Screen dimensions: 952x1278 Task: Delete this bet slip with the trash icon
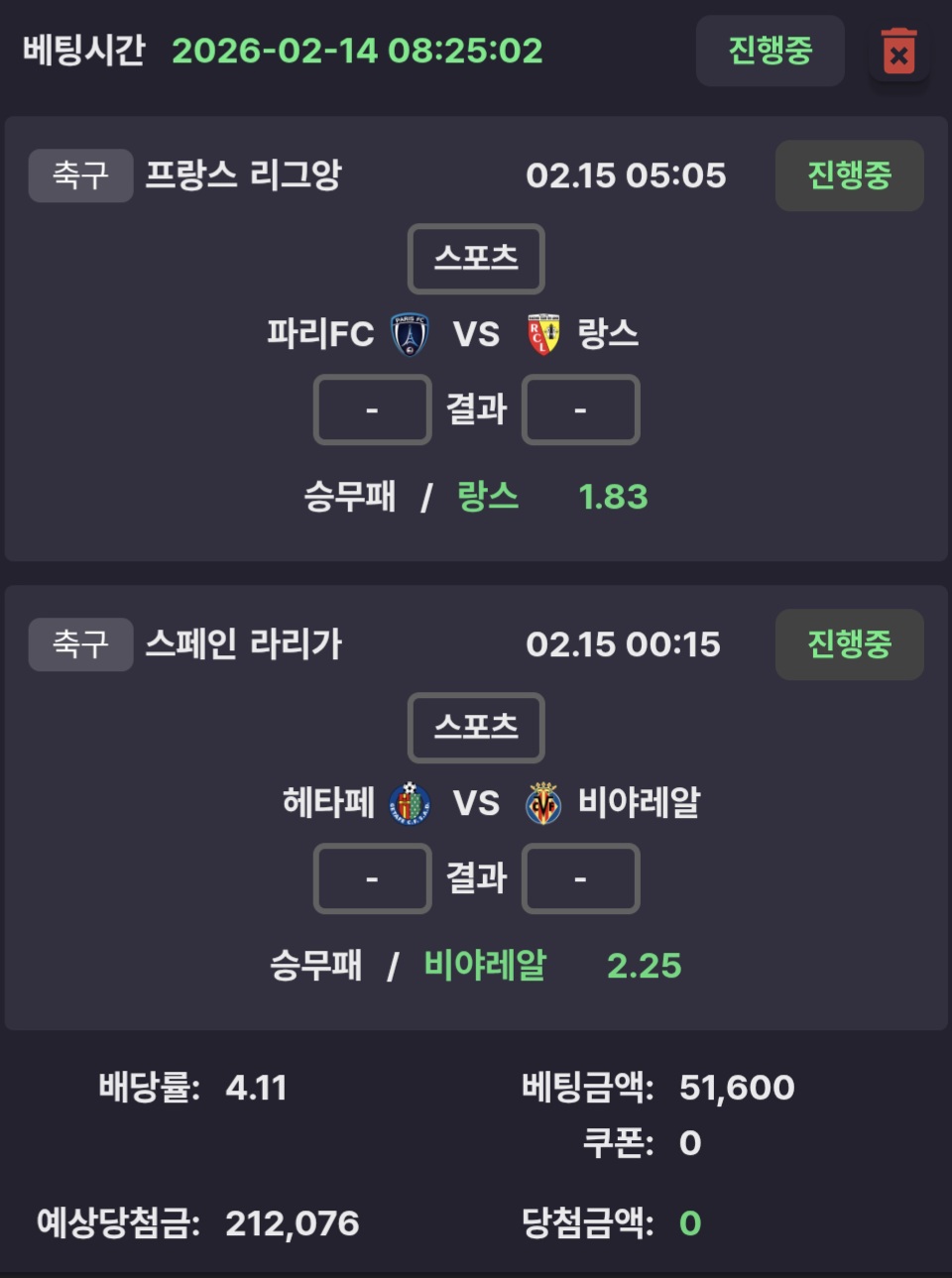tap(898, 52)
